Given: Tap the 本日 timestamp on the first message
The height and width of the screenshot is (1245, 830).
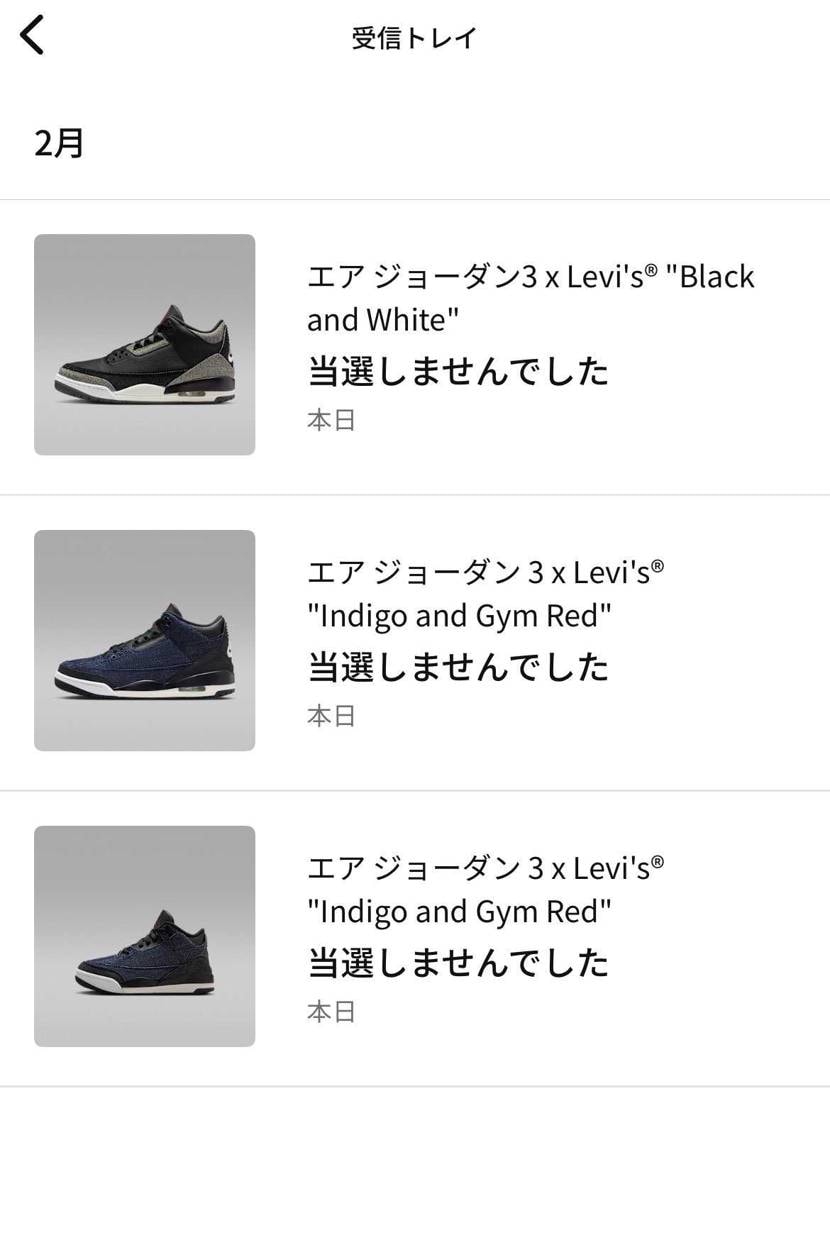Looking at the screenshot, I should [330, 419].
